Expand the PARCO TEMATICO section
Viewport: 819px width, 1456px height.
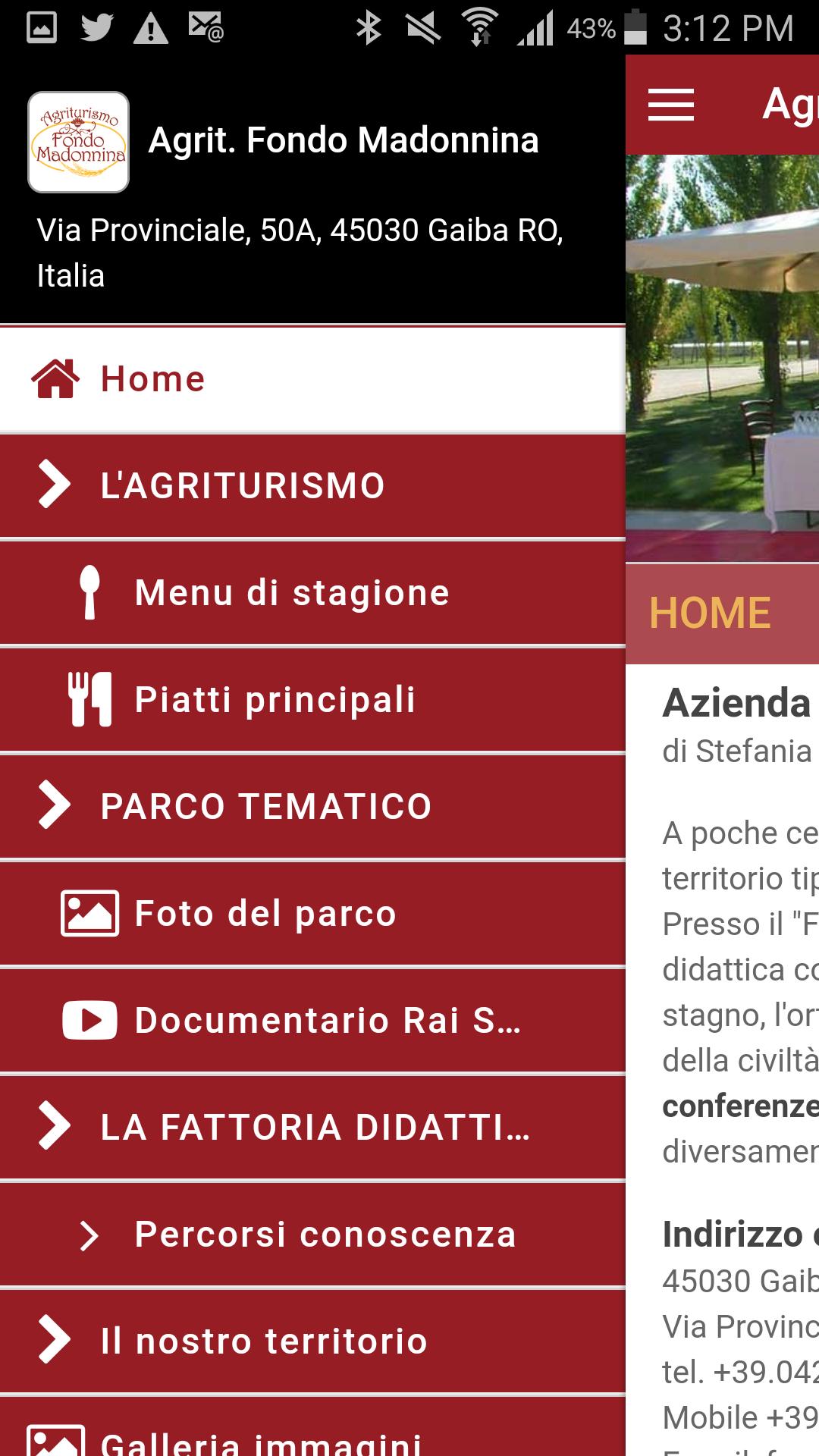(x=312, y=806)
